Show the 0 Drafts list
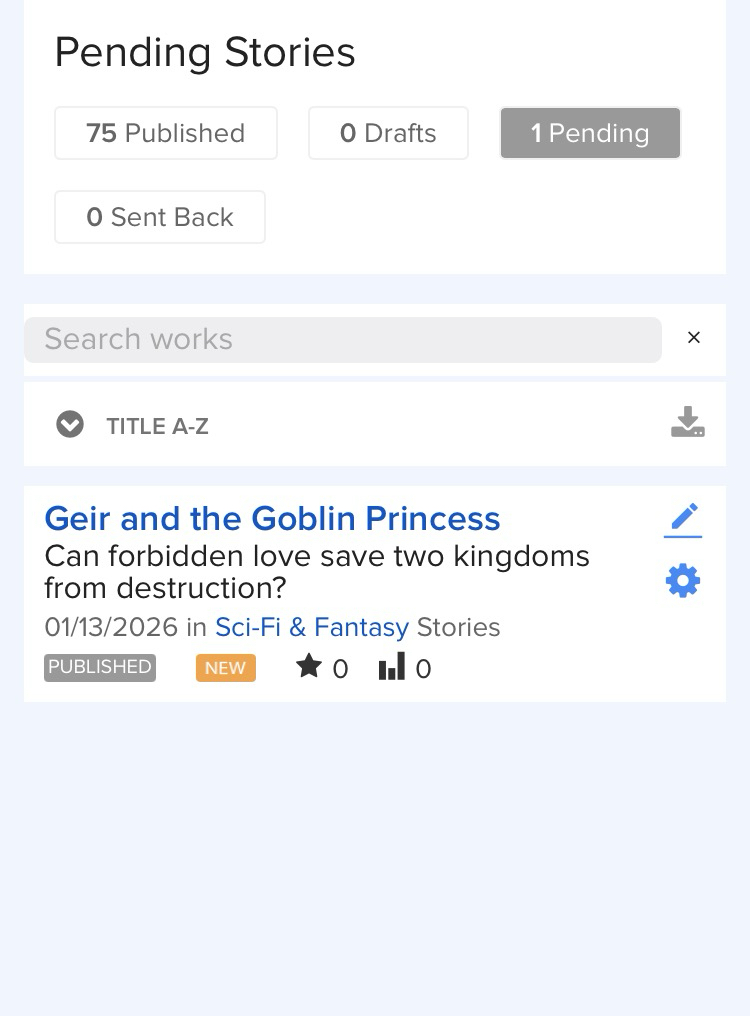Viewport: 750px width, 1016px height. [x=388, y=133]
